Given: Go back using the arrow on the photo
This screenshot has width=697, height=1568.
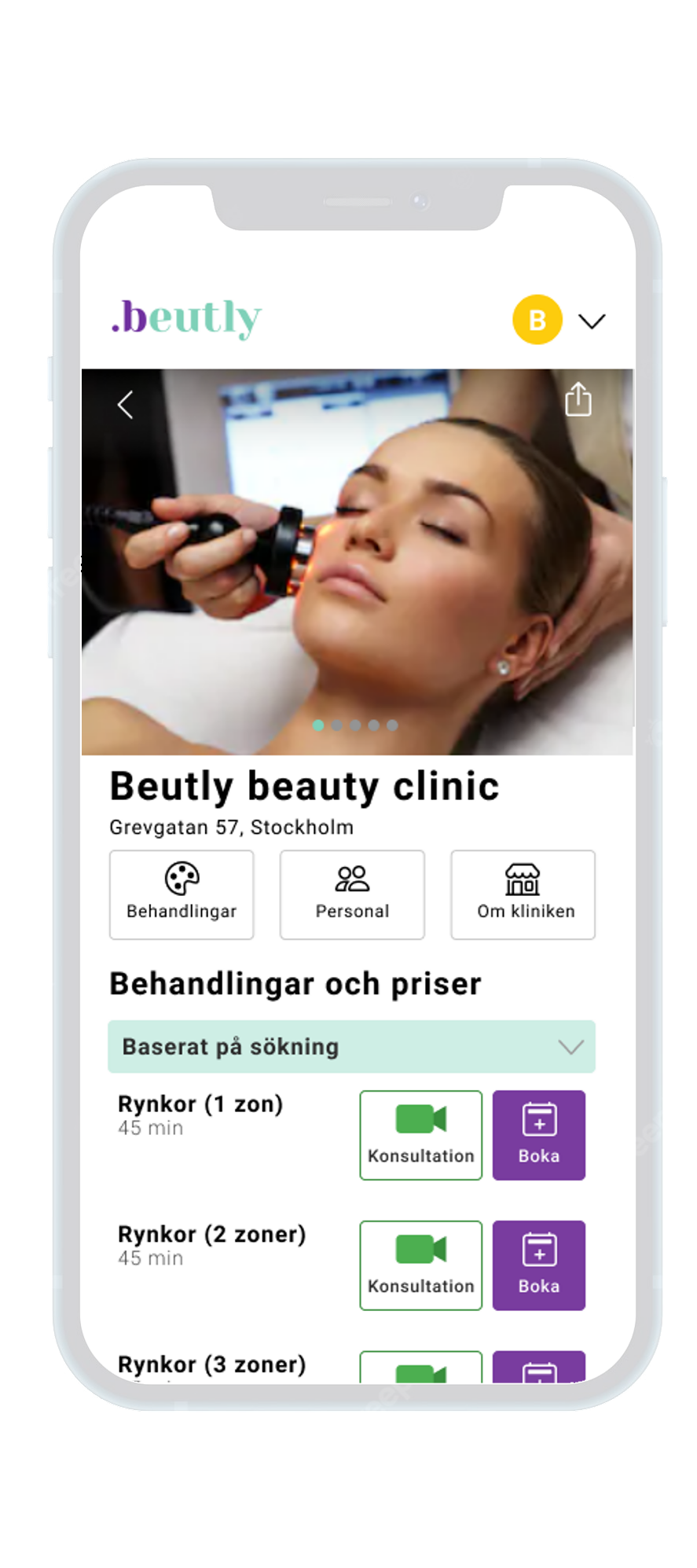Looking at the screenshot, I should tap(125, 406).
